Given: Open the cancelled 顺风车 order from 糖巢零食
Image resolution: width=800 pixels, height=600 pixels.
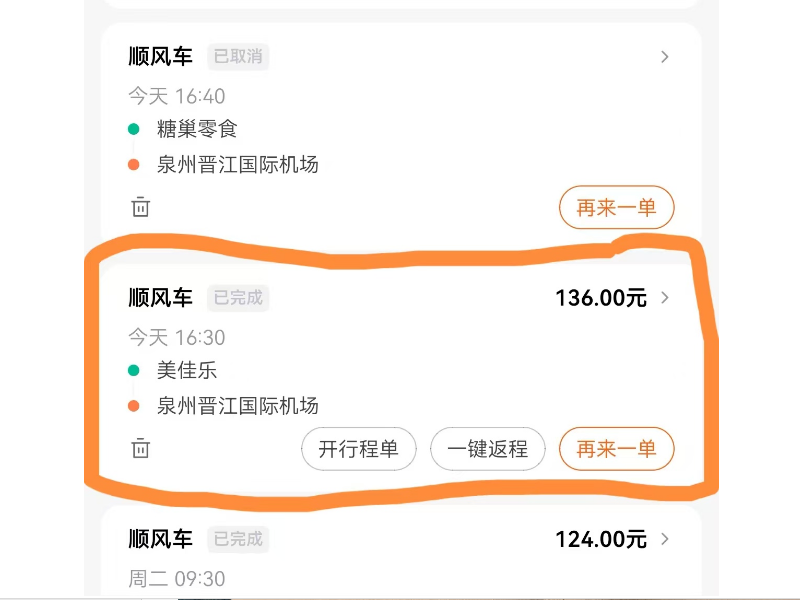Looking at the screenshot, I should [x=665, y=57].
